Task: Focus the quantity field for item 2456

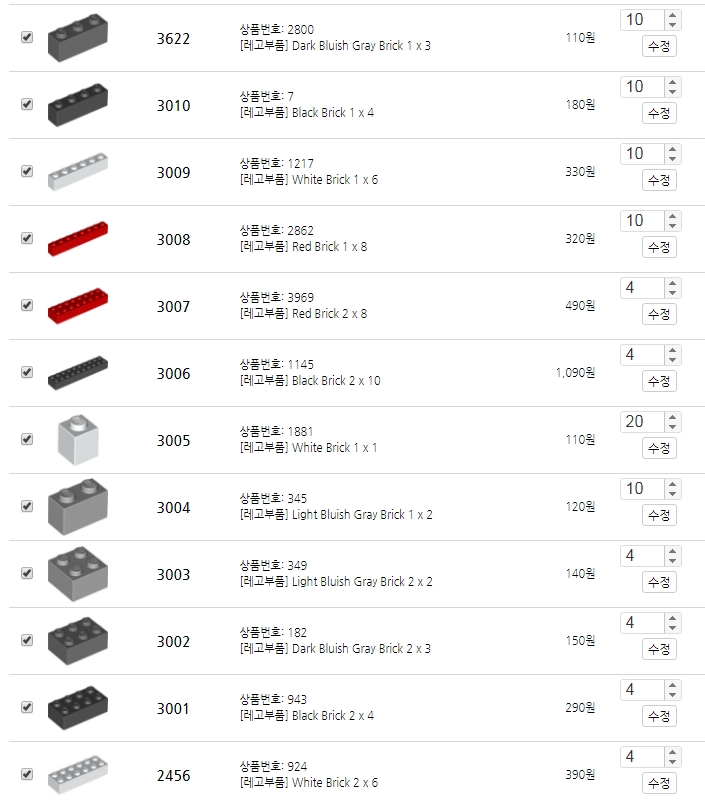Action: [641, 757]
